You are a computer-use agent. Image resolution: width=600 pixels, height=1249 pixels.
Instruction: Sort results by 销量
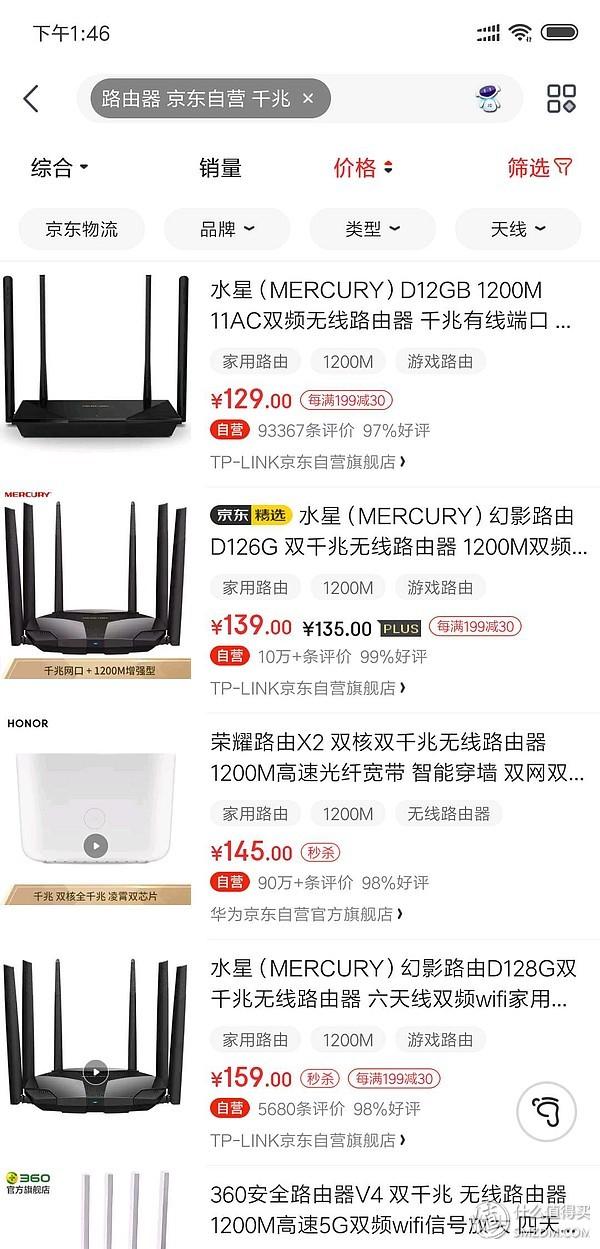click(220, 168)
